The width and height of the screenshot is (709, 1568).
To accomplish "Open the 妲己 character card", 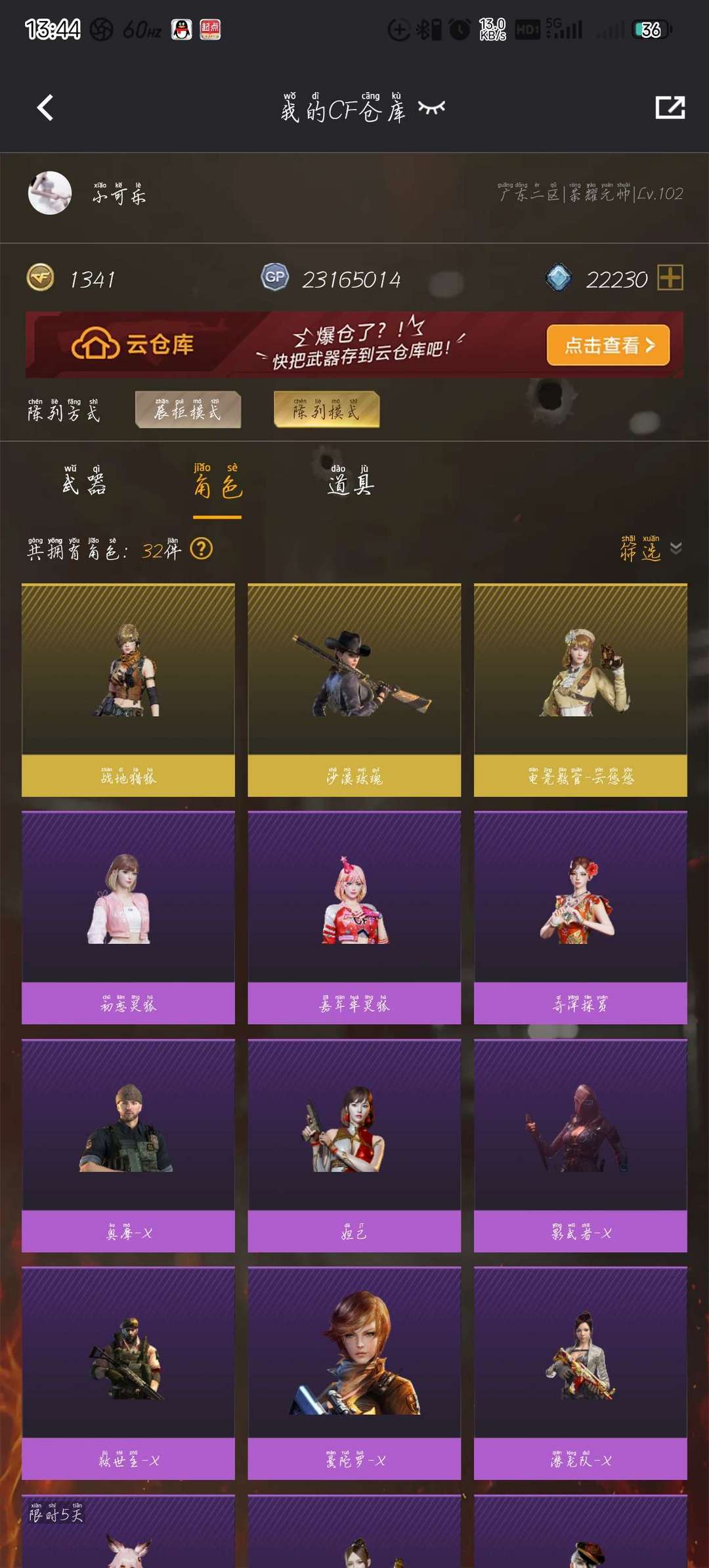I will click(x=354, y=1146).
